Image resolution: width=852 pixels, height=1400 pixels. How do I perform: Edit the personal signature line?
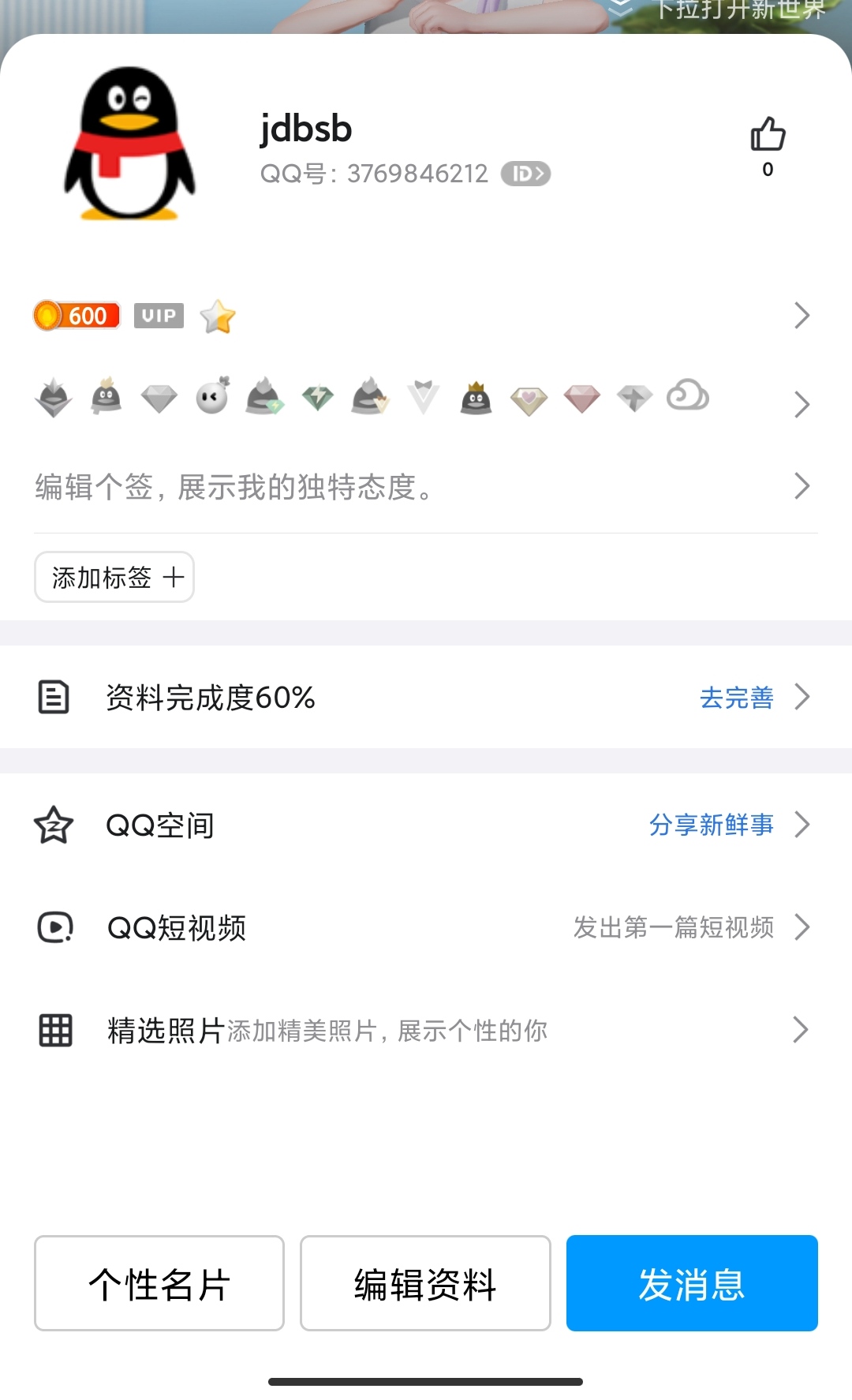click(426, 487)
